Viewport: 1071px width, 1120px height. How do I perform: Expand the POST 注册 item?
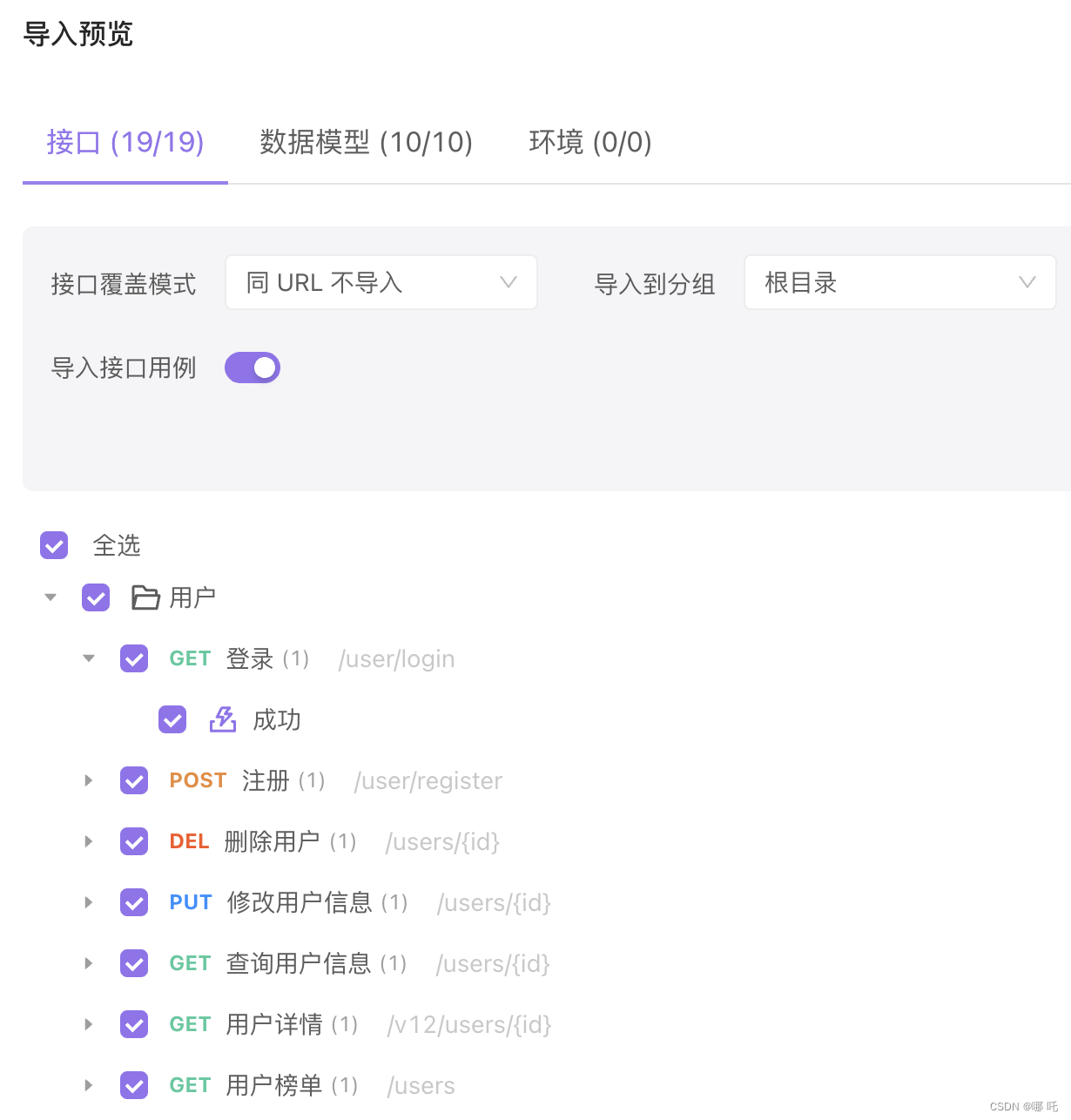(89, 780)
